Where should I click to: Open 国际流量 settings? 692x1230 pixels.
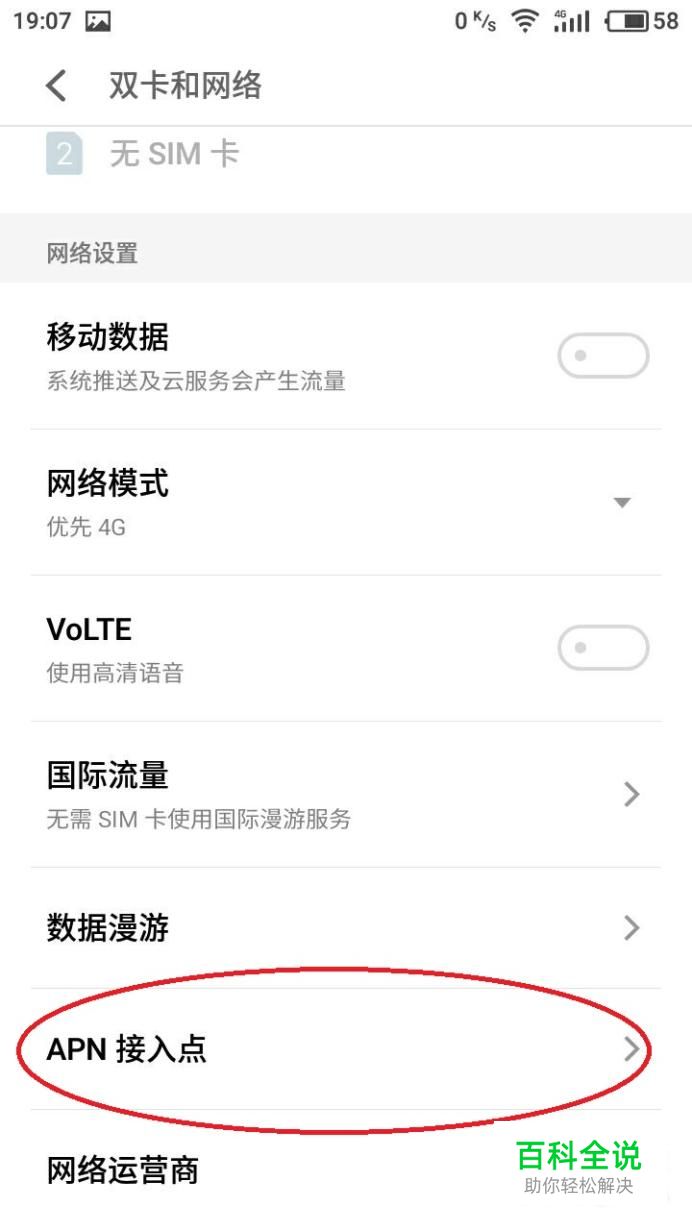pos(346,795)
